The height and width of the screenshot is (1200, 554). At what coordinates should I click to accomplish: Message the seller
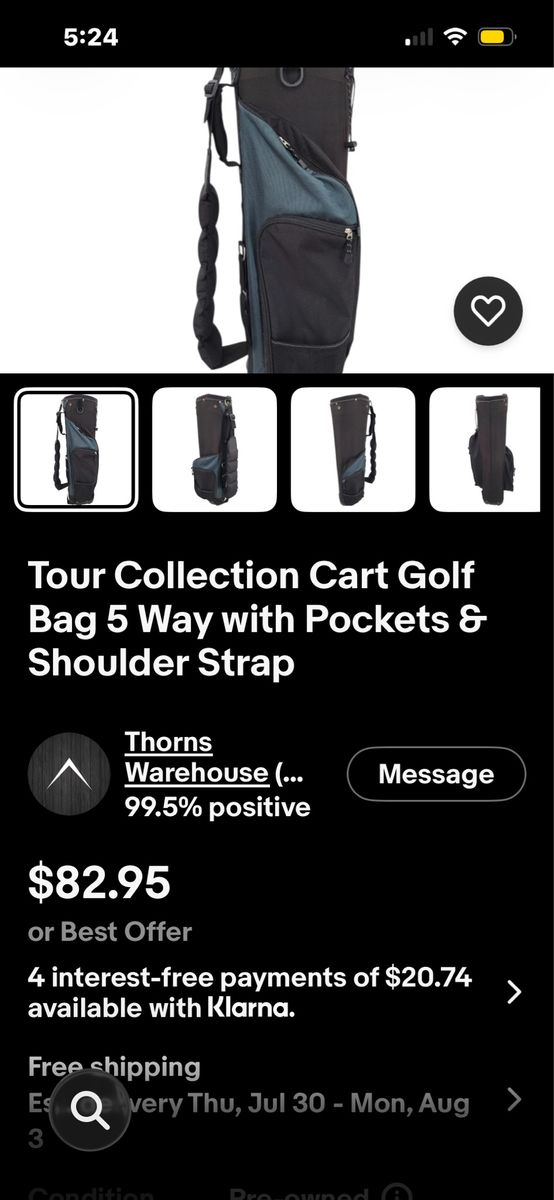436,774
